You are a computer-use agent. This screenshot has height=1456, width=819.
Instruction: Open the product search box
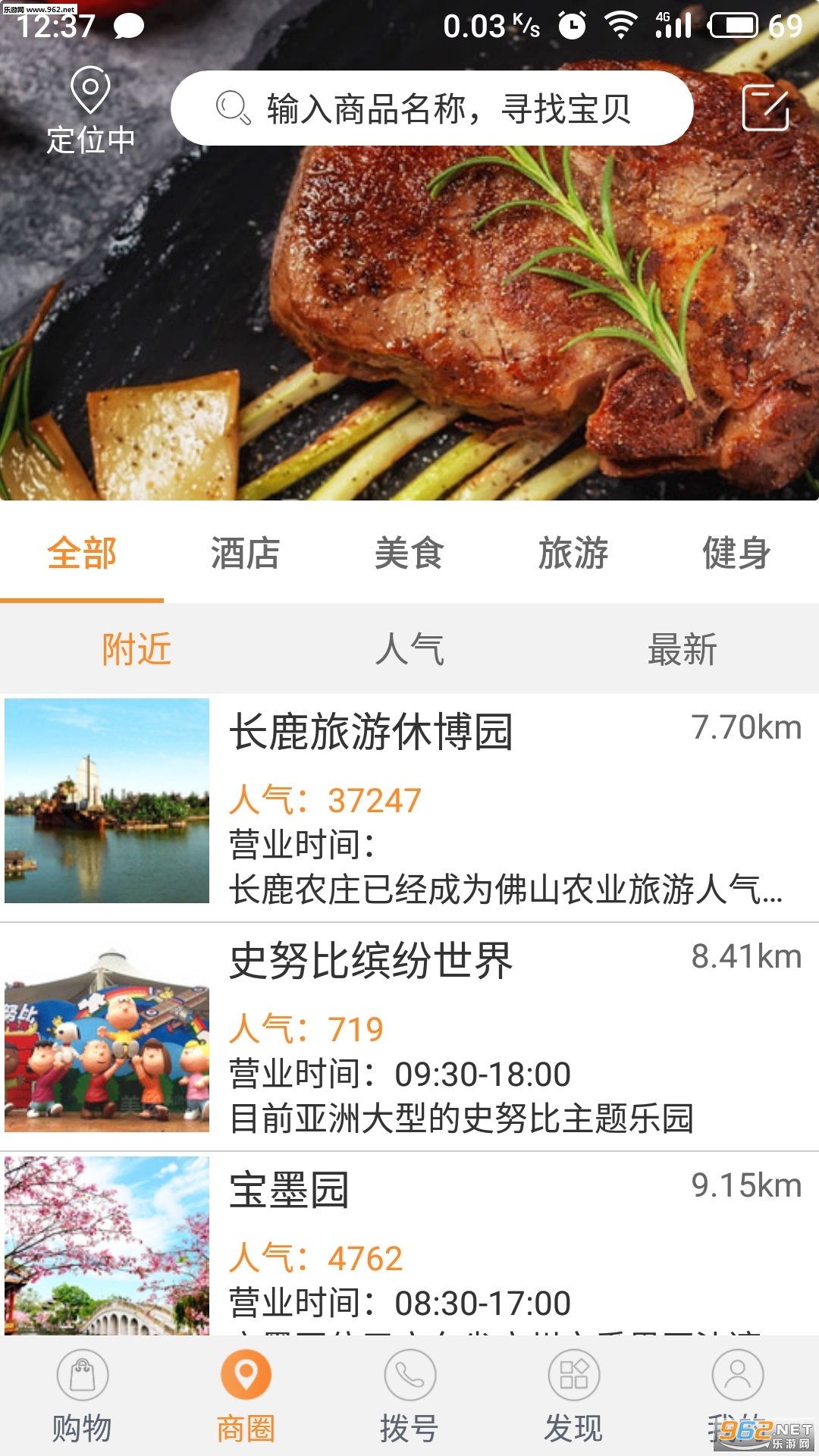click(x=432, y=108)
